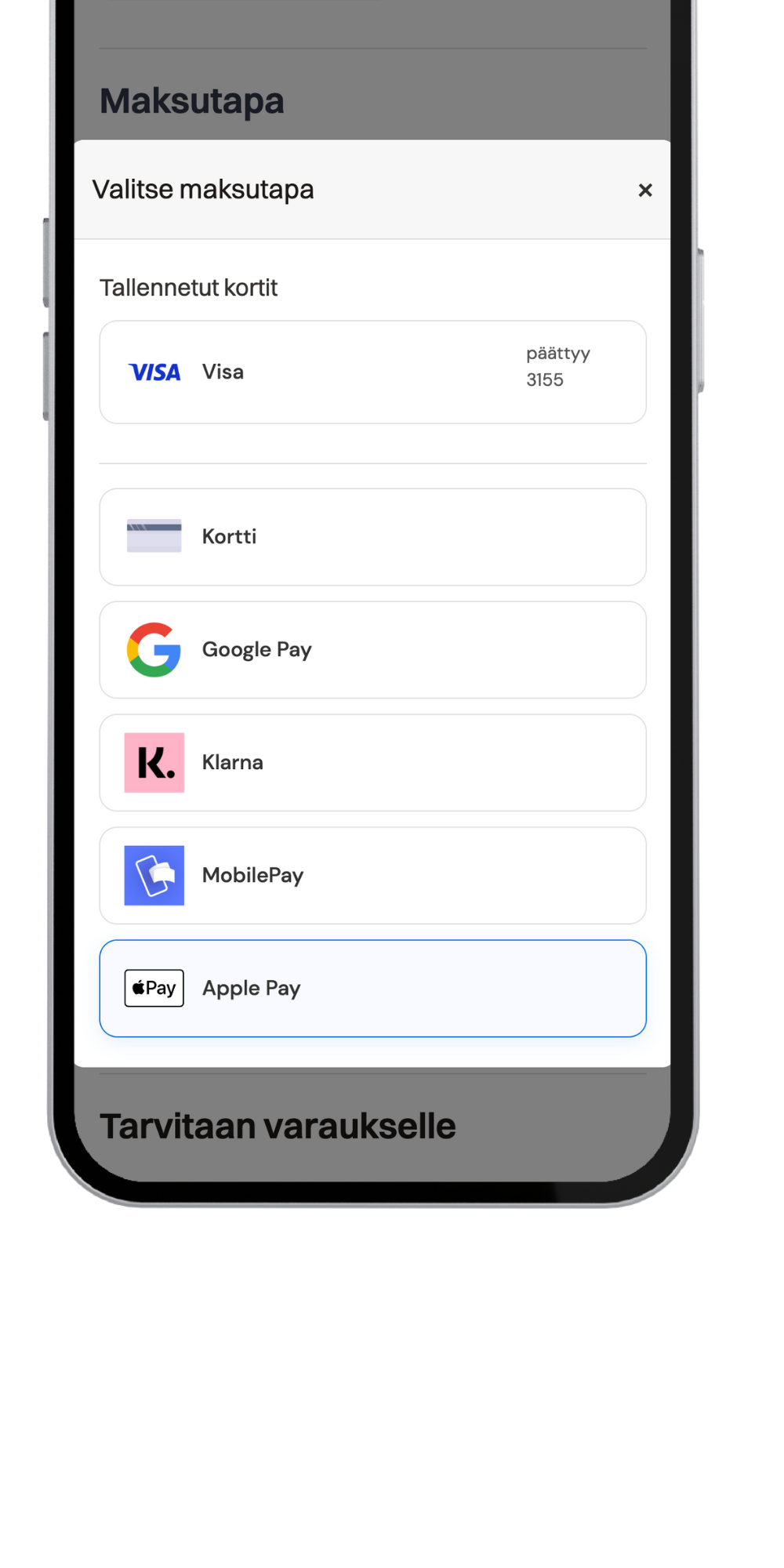This screenshot has height=1568, width=784.
Task: Select Google Pay option
Action: [x=373, y=650]
